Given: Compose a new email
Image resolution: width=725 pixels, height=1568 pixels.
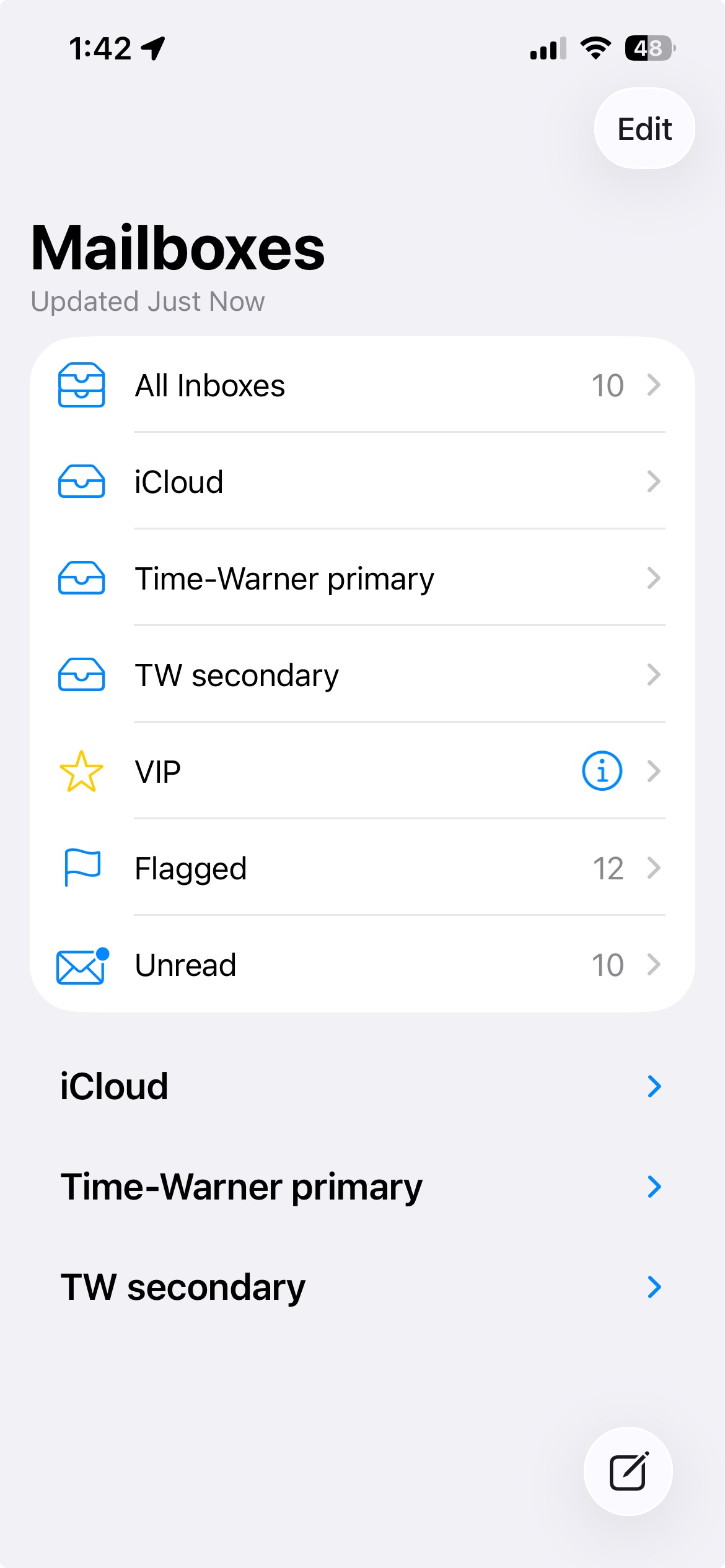Looking at the screenshot, I should [628, 1471].
